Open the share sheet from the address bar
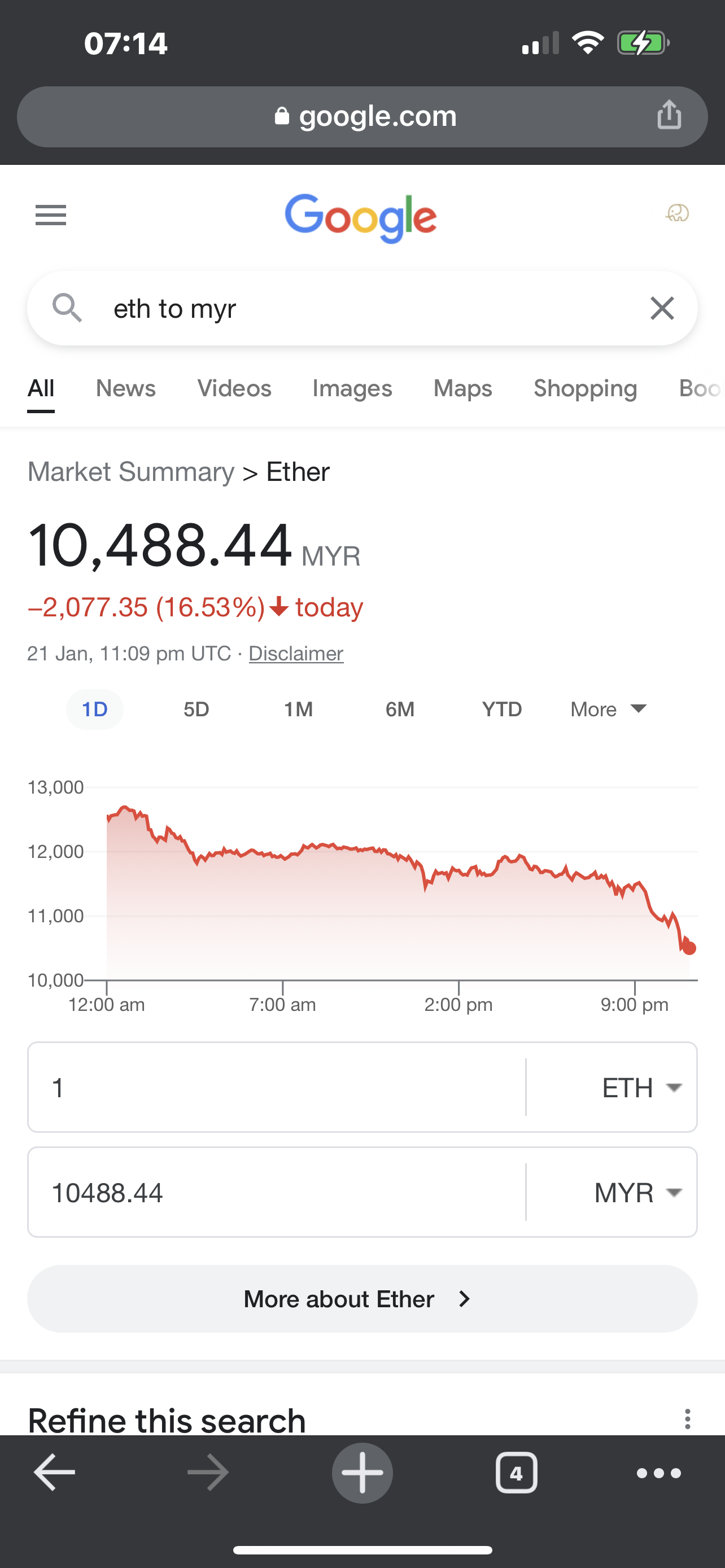Viewport: 725px width, 1568px height. pos(670,116)
